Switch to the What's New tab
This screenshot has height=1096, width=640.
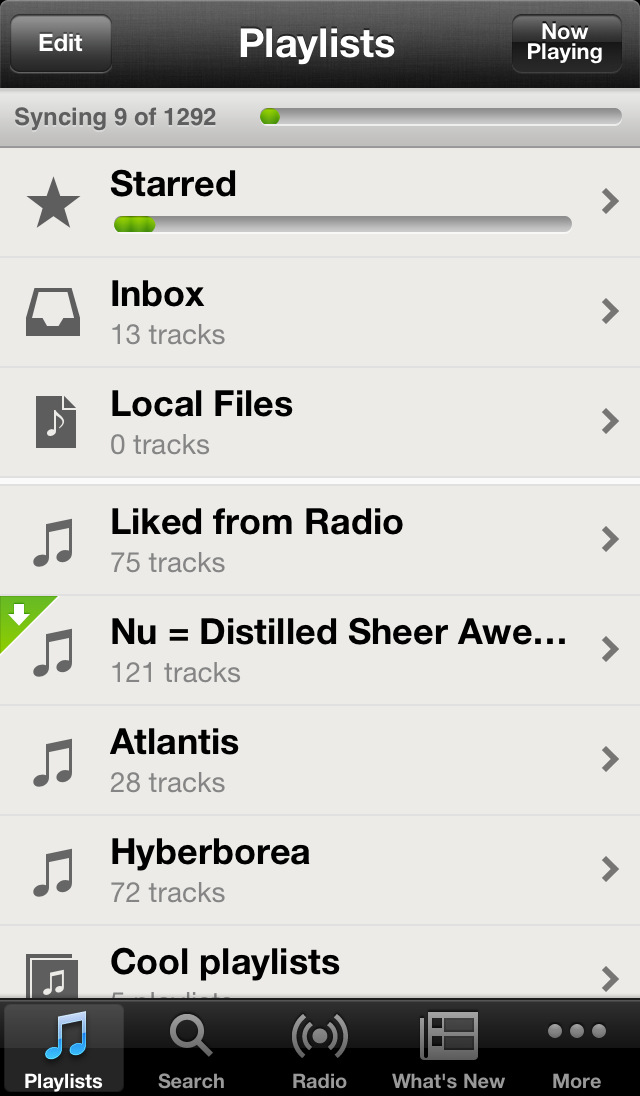coord(448,1050)
